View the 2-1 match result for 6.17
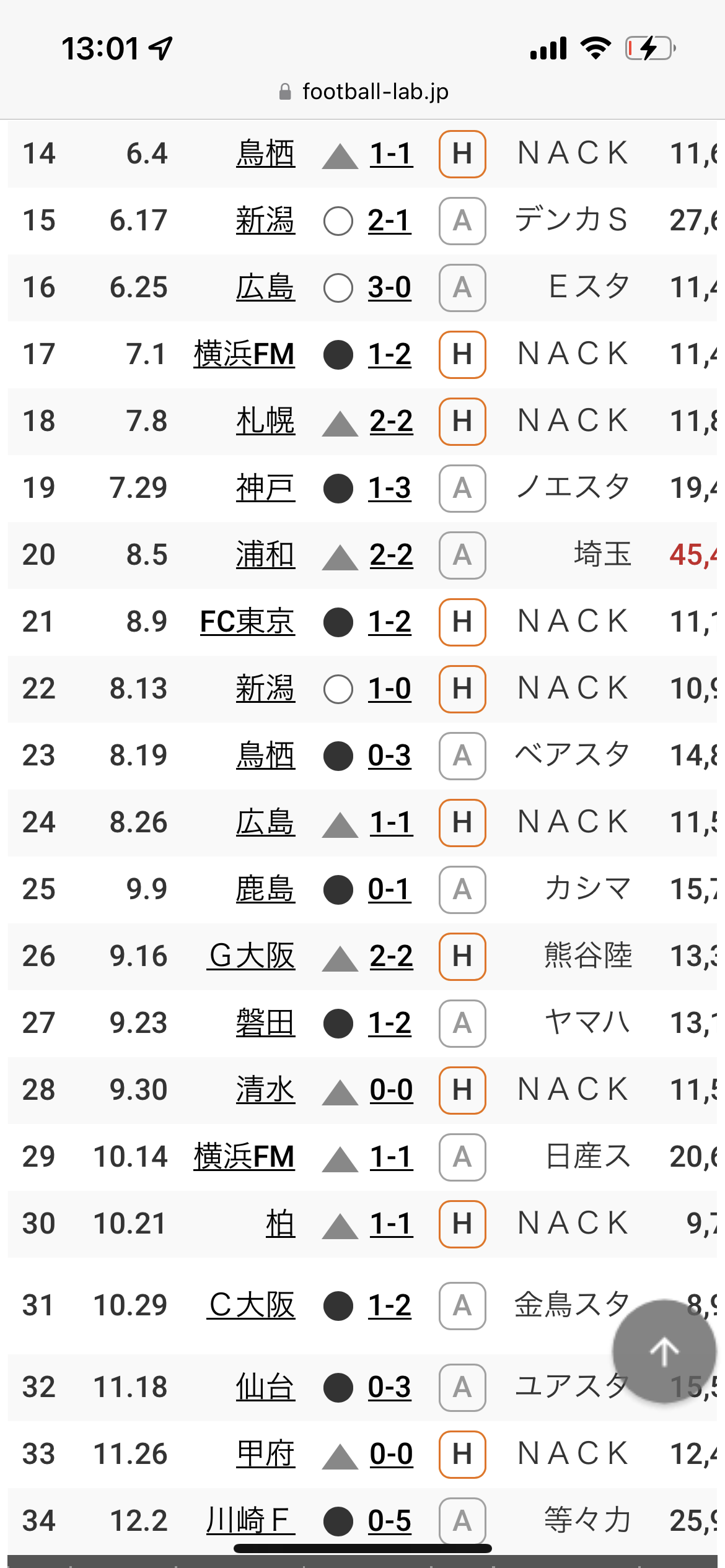 coord(389,221)
